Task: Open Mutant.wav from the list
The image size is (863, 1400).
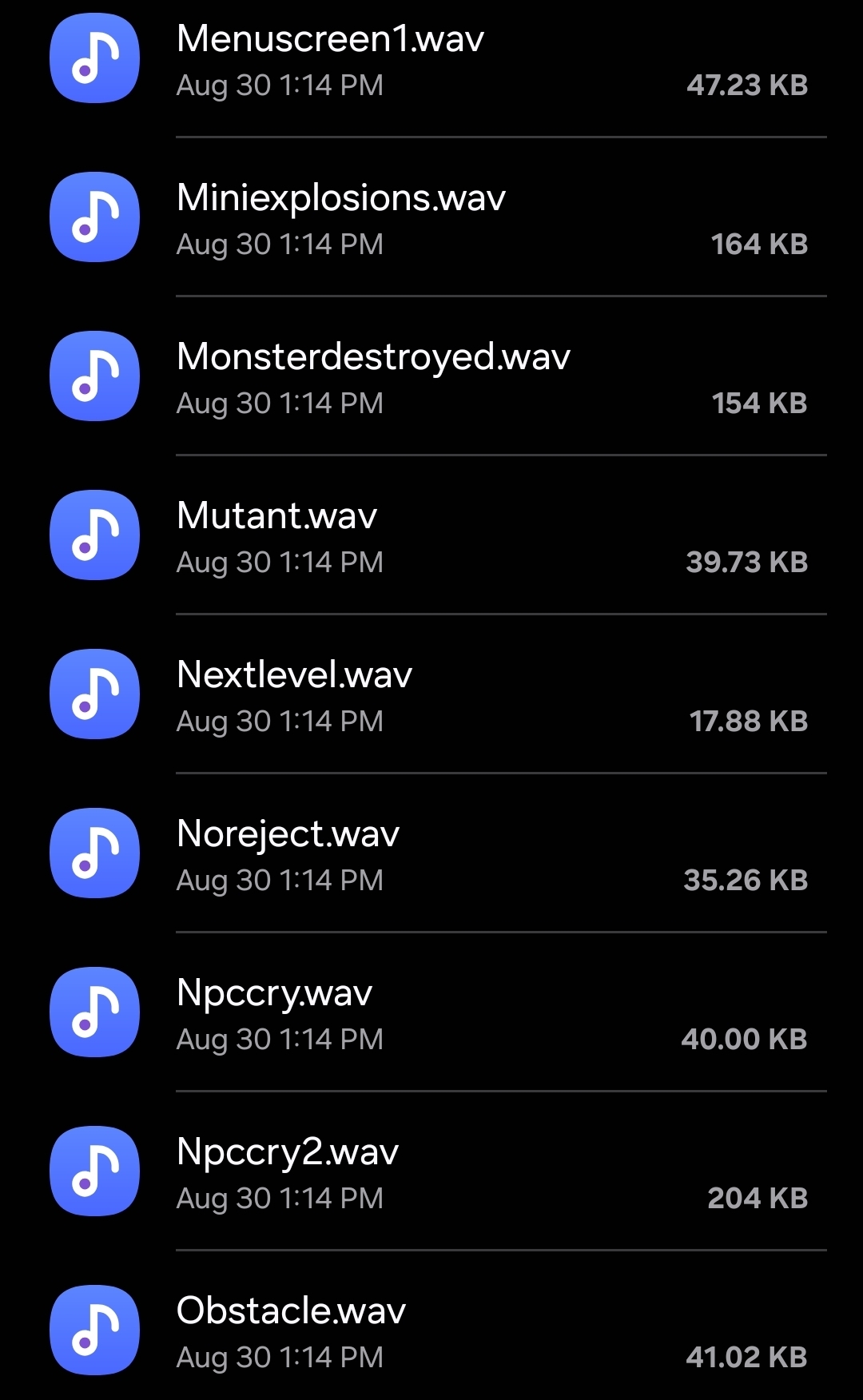Action: pyautogui.click(x=431, y=535)
